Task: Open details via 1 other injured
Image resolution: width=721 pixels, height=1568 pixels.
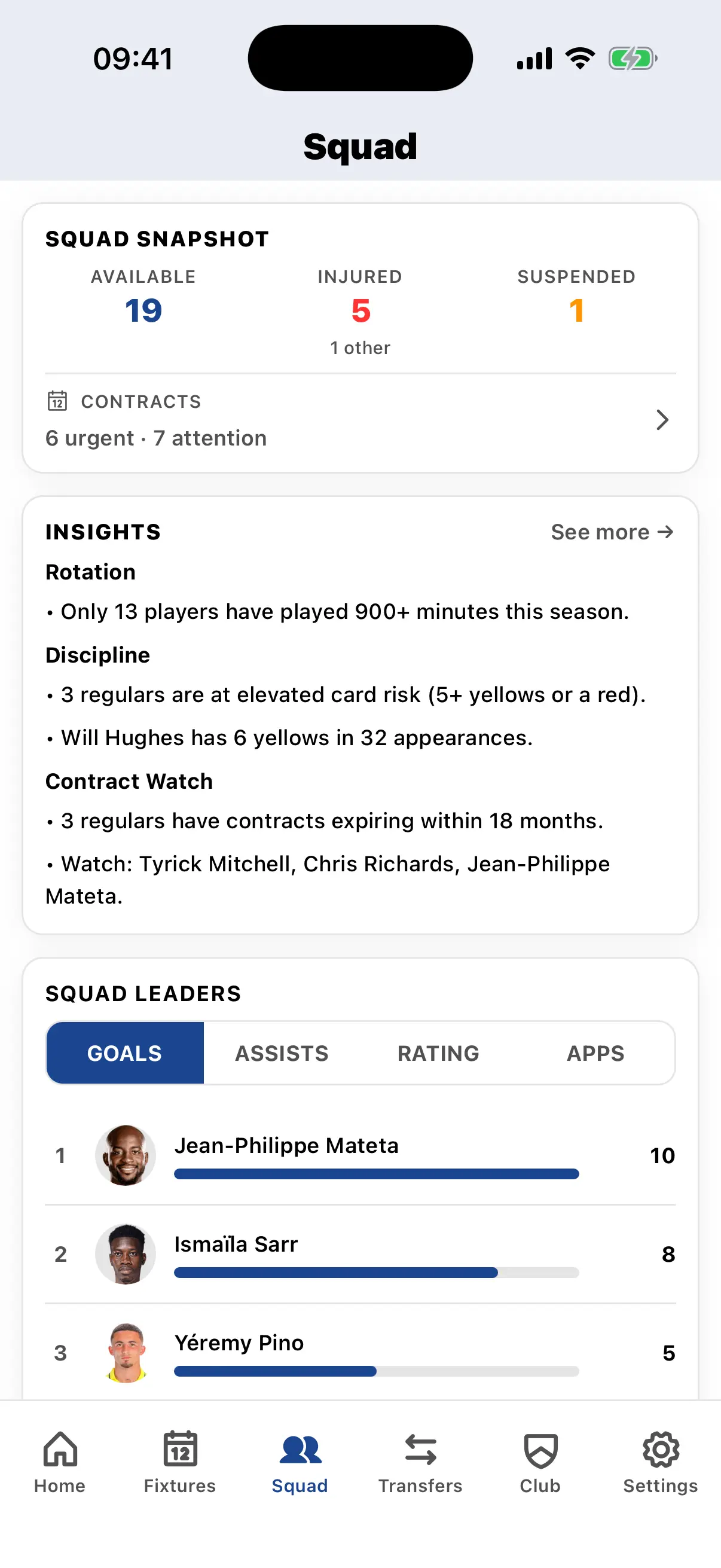Action: 360,347
